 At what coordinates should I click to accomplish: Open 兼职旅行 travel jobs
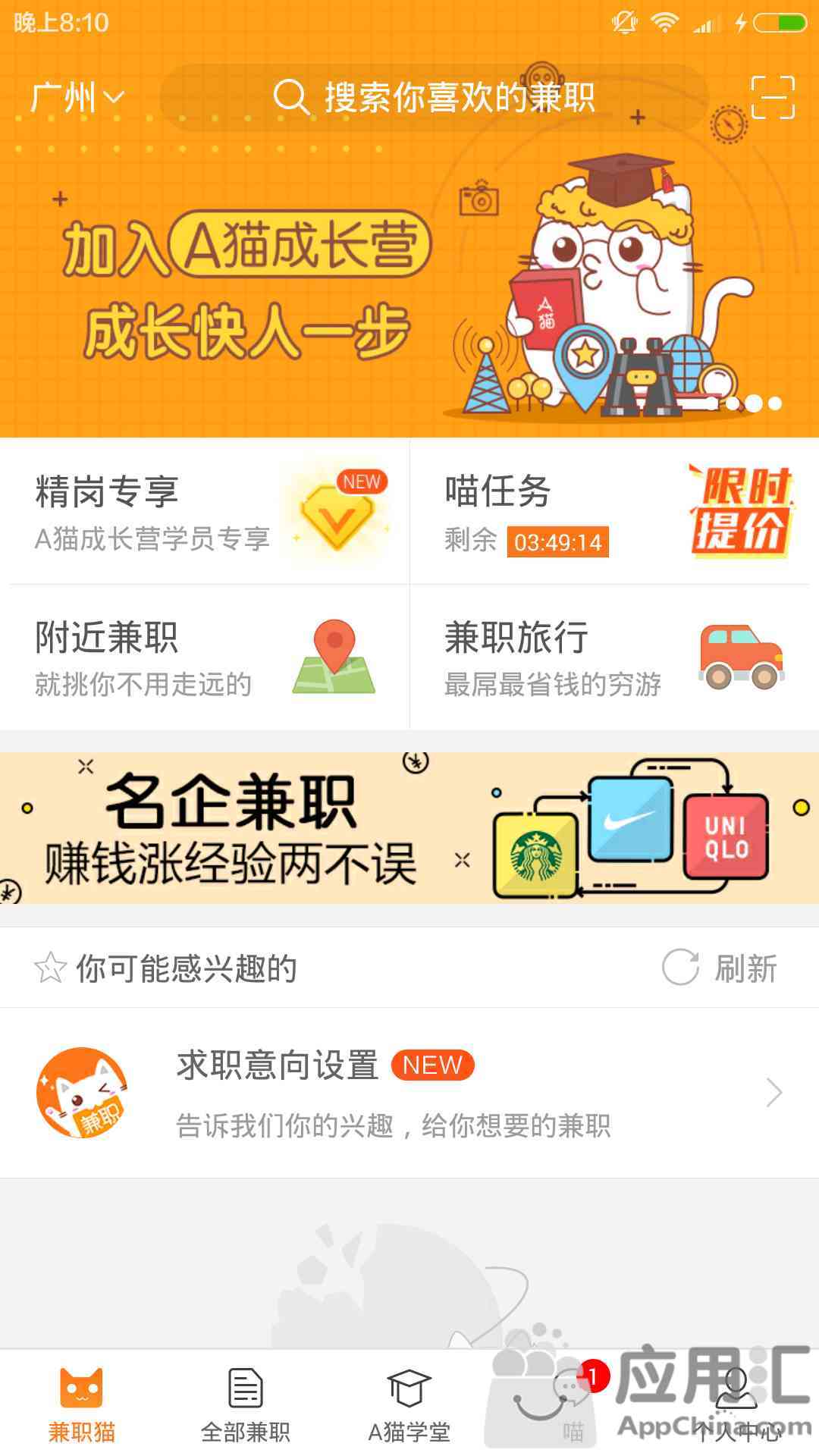613,657
